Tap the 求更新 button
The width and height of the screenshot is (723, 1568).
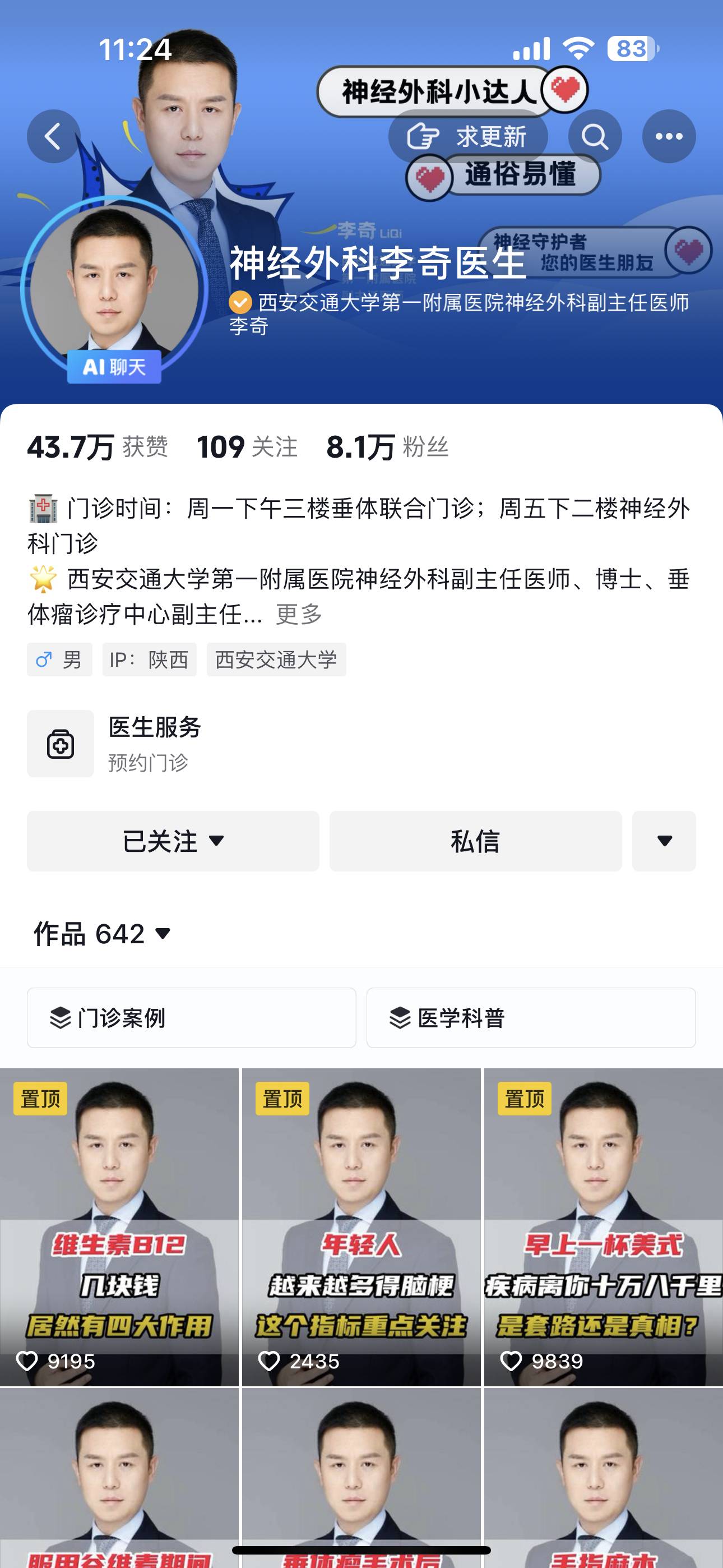coord(467,136)
